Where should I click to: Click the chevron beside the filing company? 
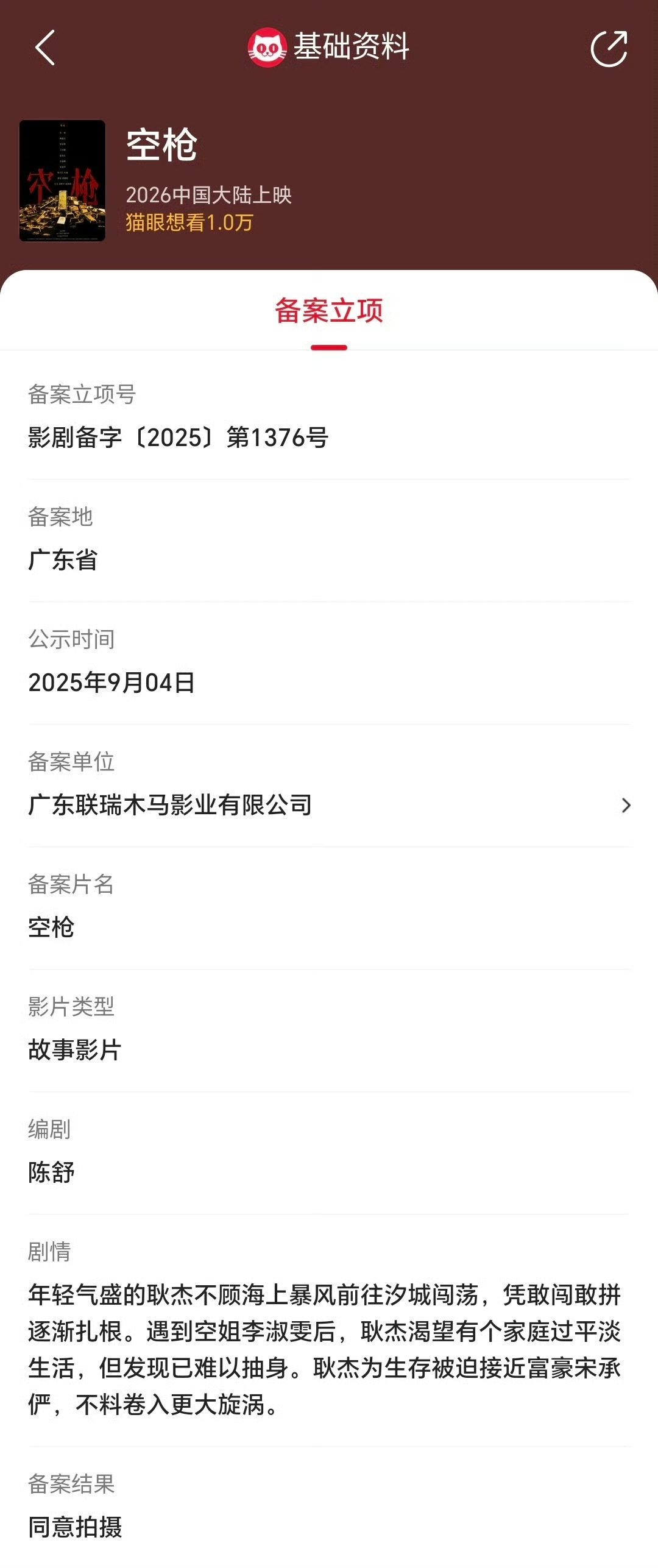[x=626, y=804]
